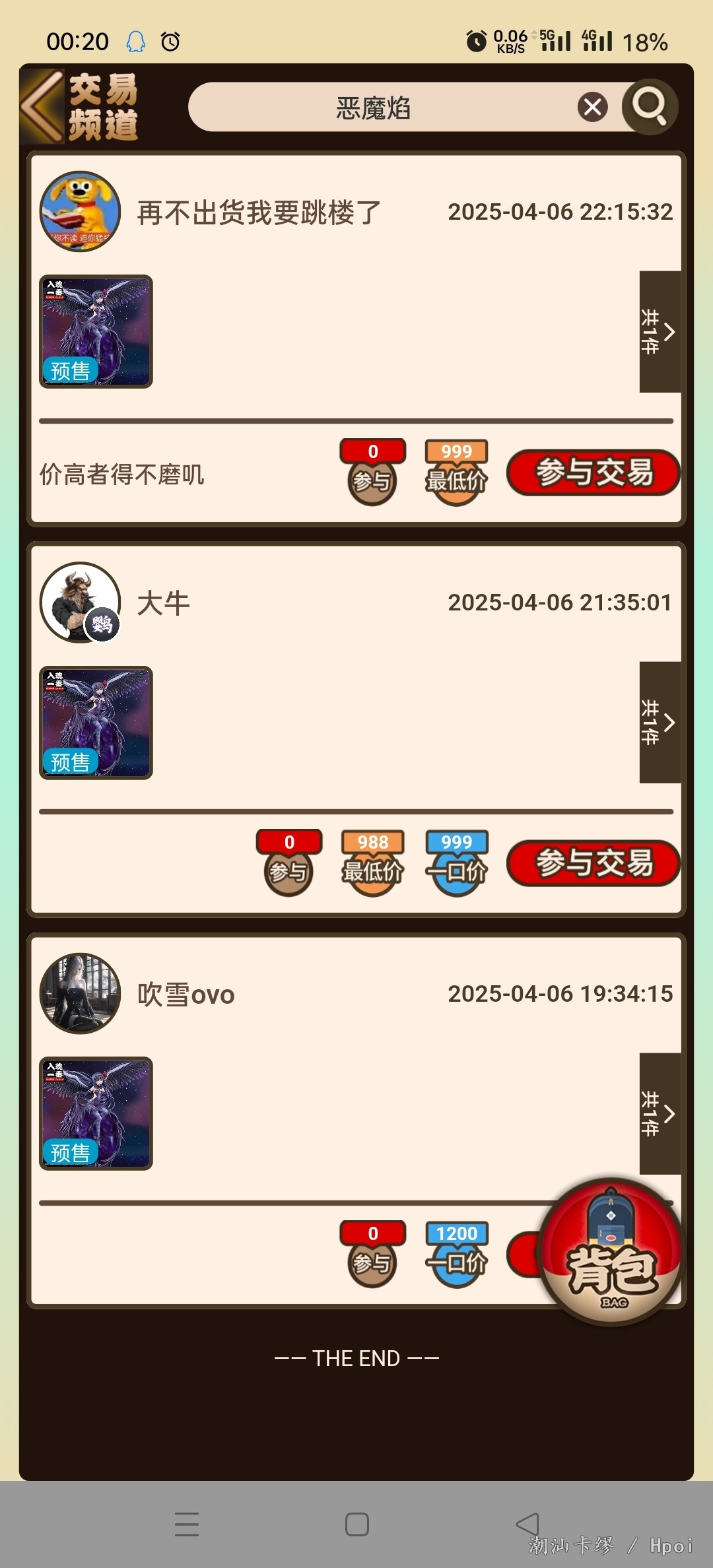
Task: Open 再不出货我要跳楼了's avatar
Action: pos(80,212)
